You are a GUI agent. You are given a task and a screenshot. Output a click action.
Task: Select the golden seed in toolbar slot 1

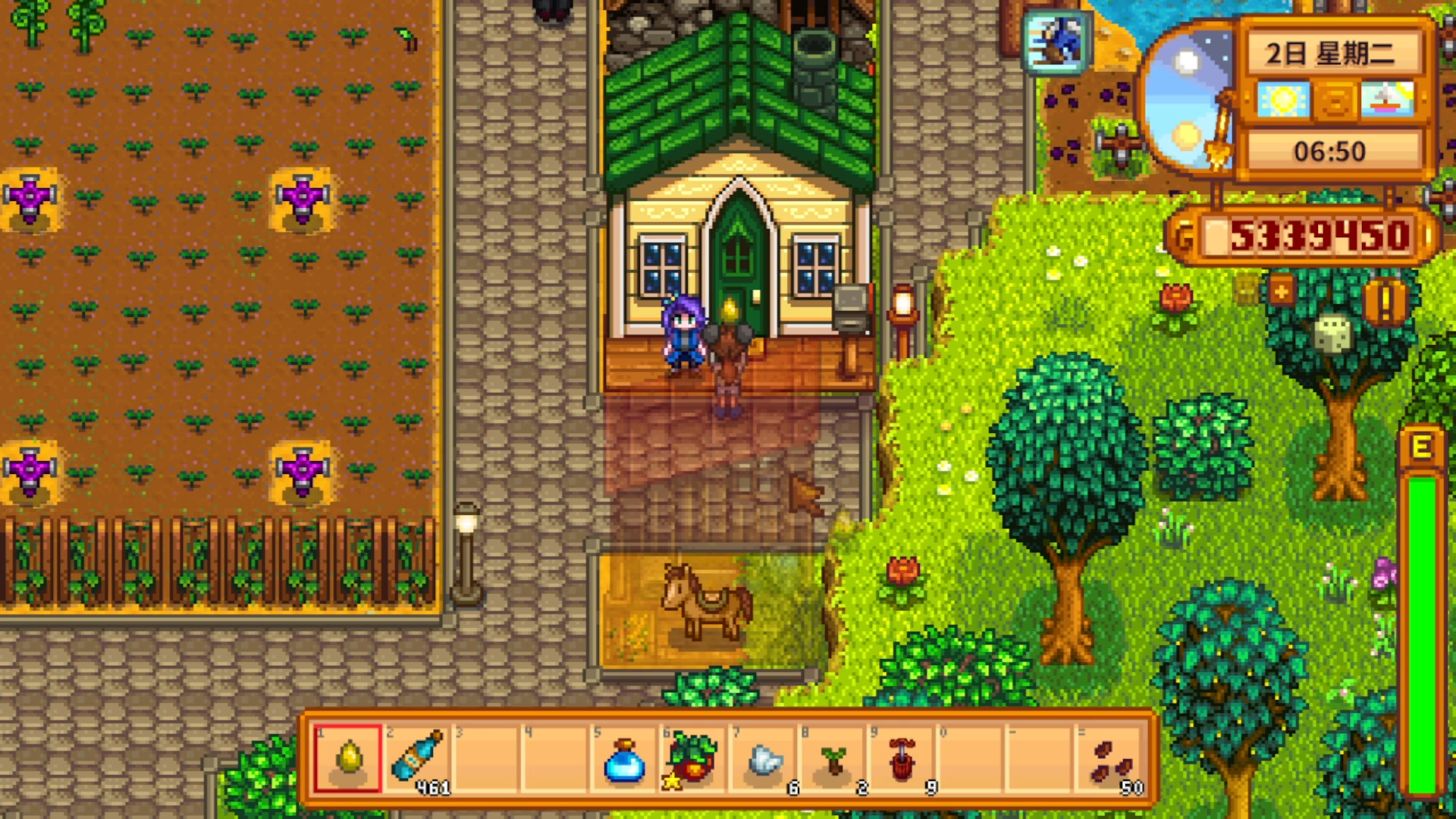pyautogui.click(x=349, y=758)
